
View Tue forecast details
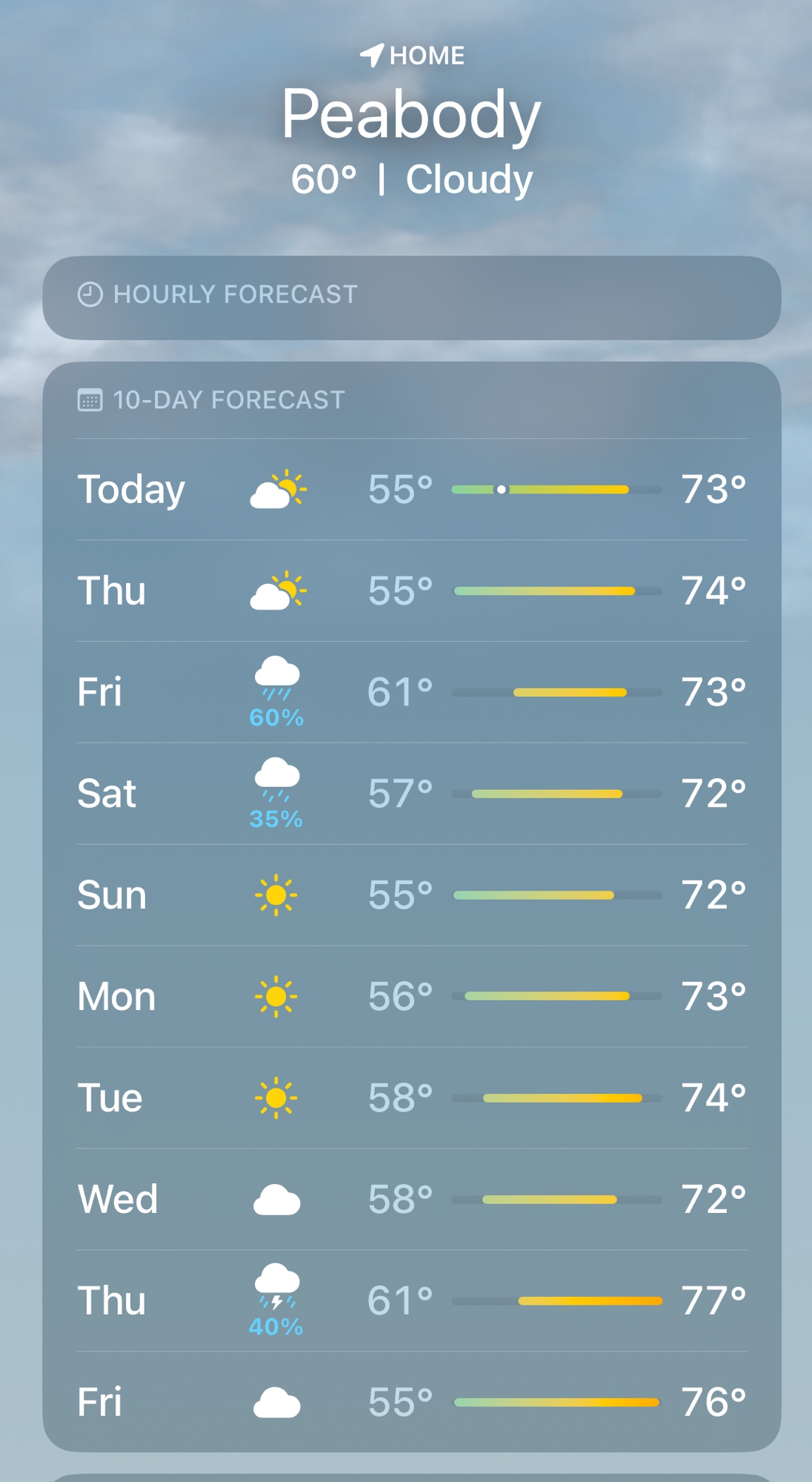coord(411,1098)
